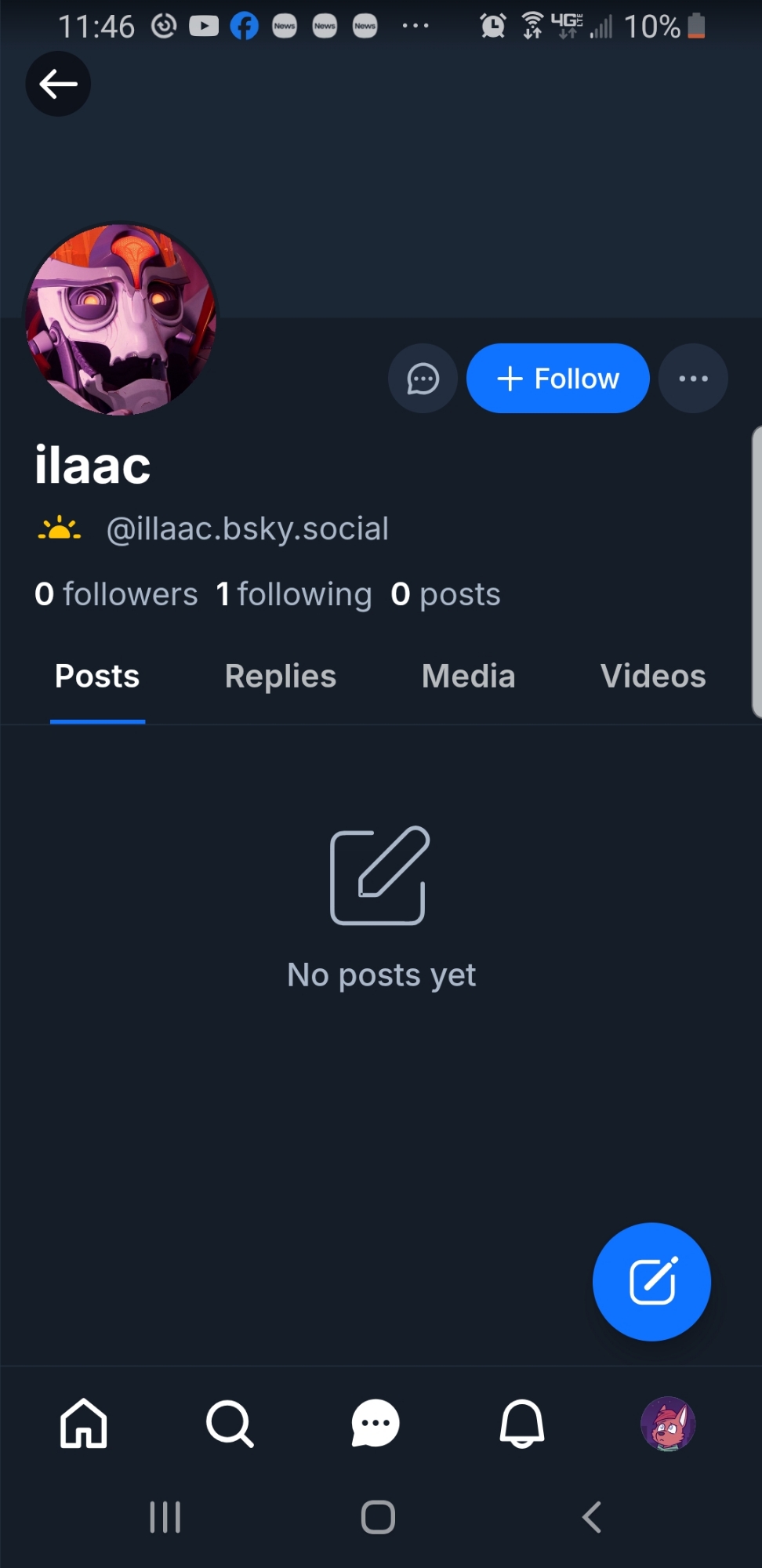The image size is (762, 1568).
Task: View ilaac's profile picture
Action: [122, 320]
